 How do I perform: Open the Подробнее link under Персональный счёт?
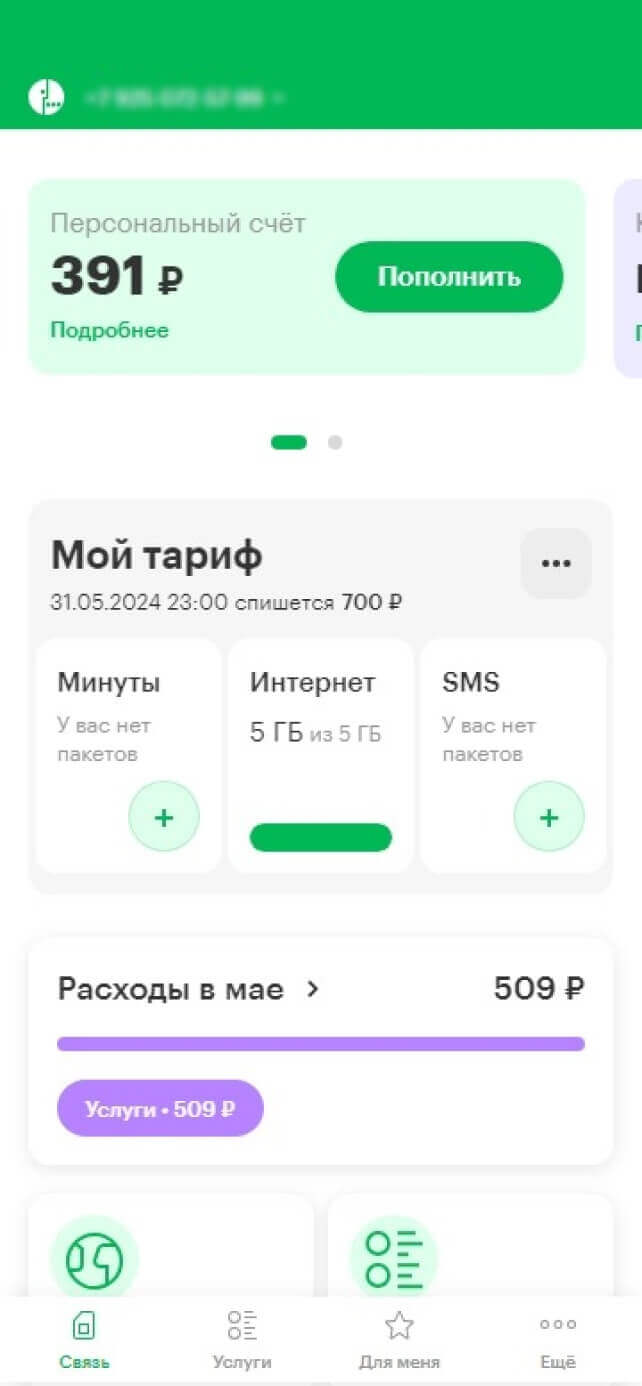point(109,331)
